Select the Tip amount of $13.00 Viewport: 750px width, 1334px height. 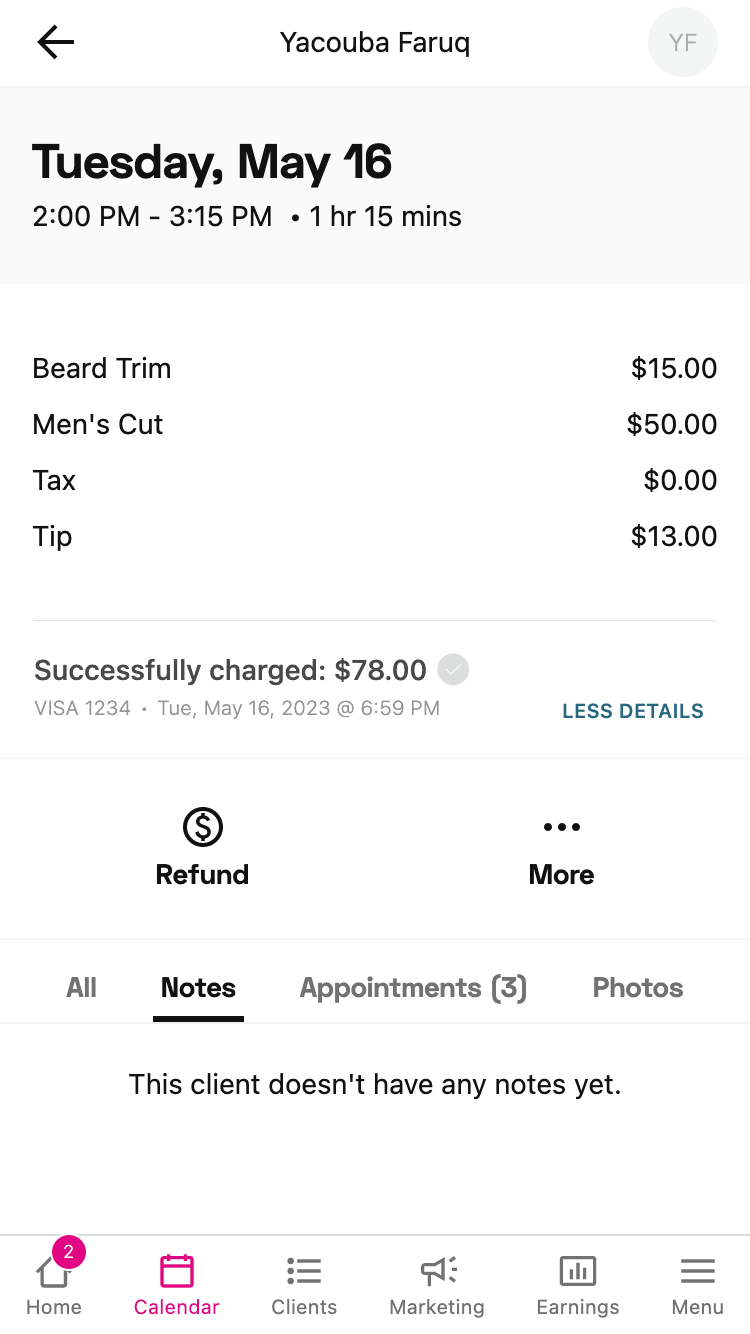[x=673, y=536]
